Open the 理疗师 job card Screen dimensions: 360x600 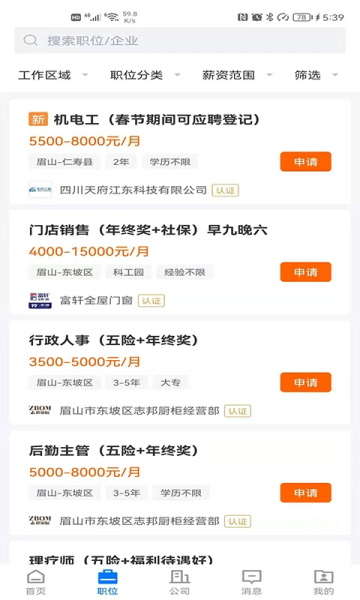point(179,553)
